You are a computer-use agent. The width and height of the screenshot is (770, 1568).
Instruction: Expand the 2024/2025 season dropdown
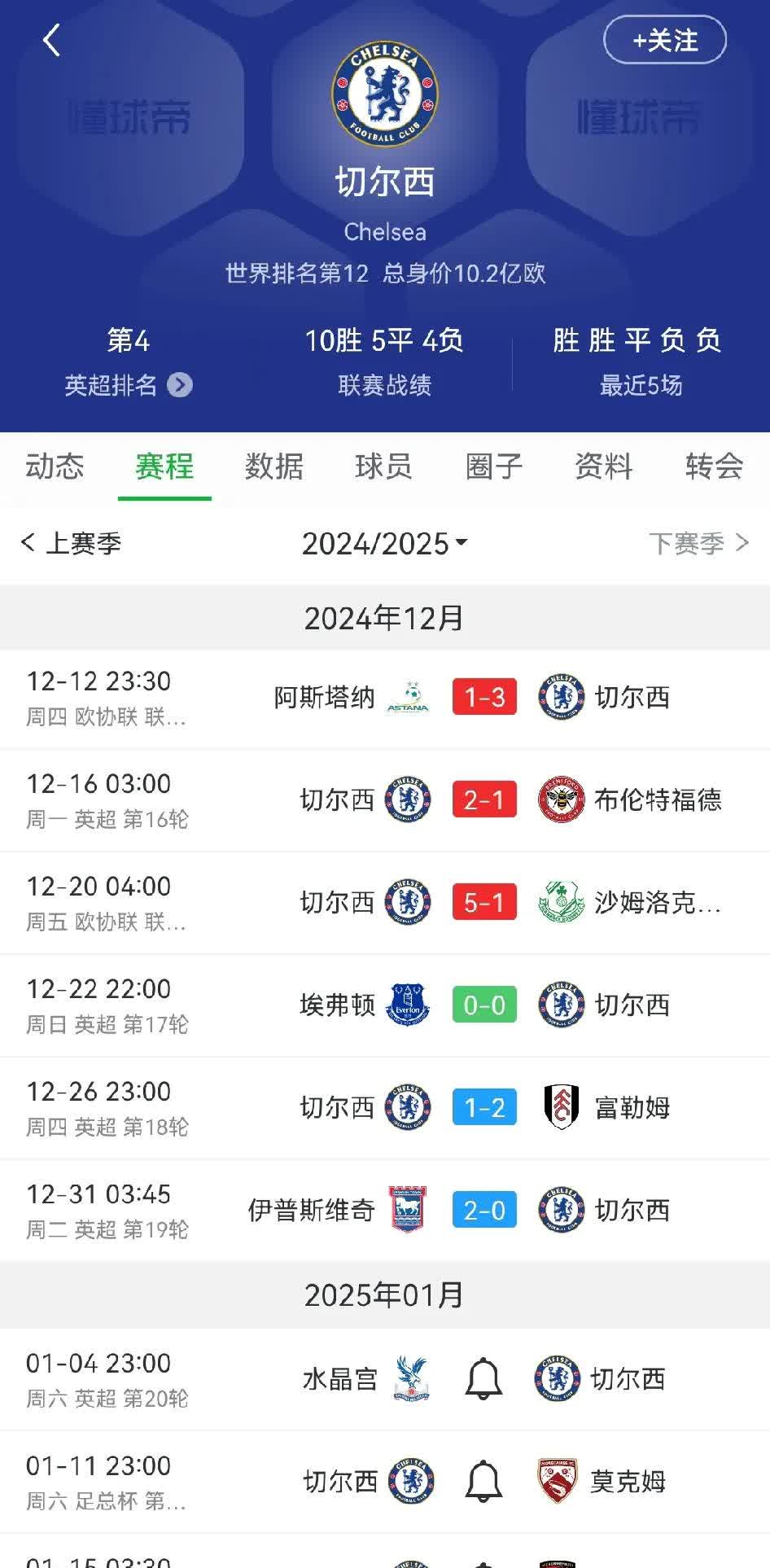pyautogui.click(x=384, y=543)
